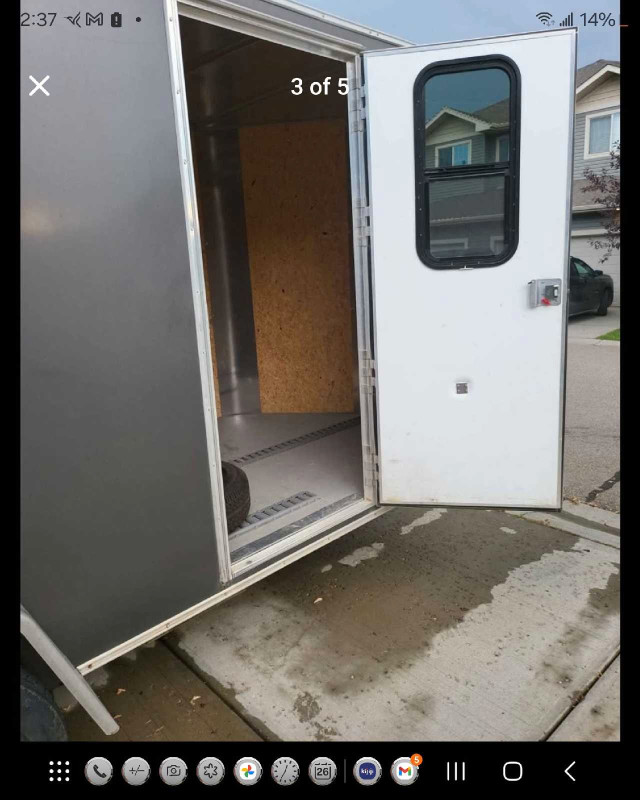Show recent apps
This screenshot has height=800, width=640.
(x=456, y=771)
